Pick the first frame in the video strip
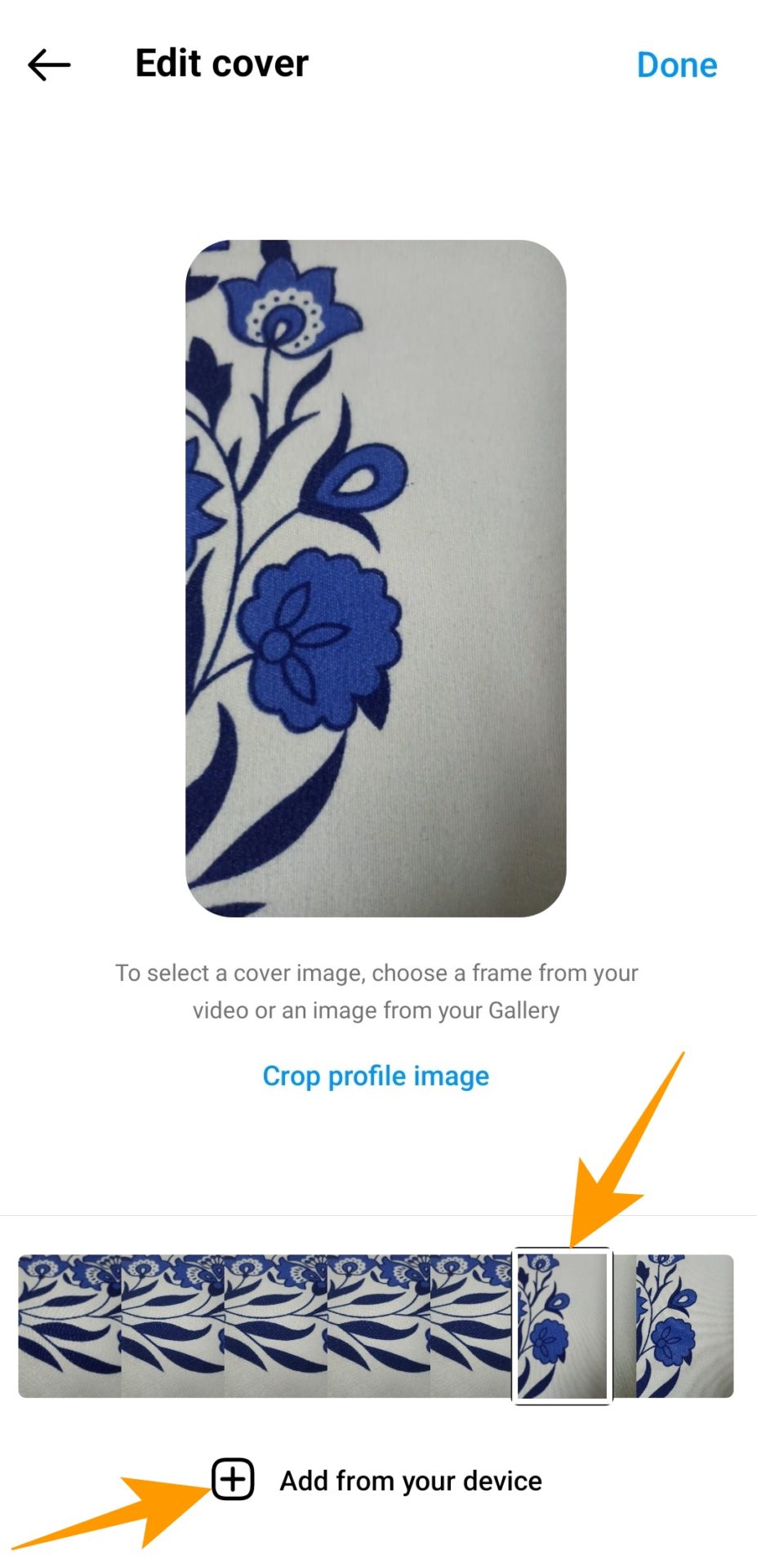 (69, 1325)
